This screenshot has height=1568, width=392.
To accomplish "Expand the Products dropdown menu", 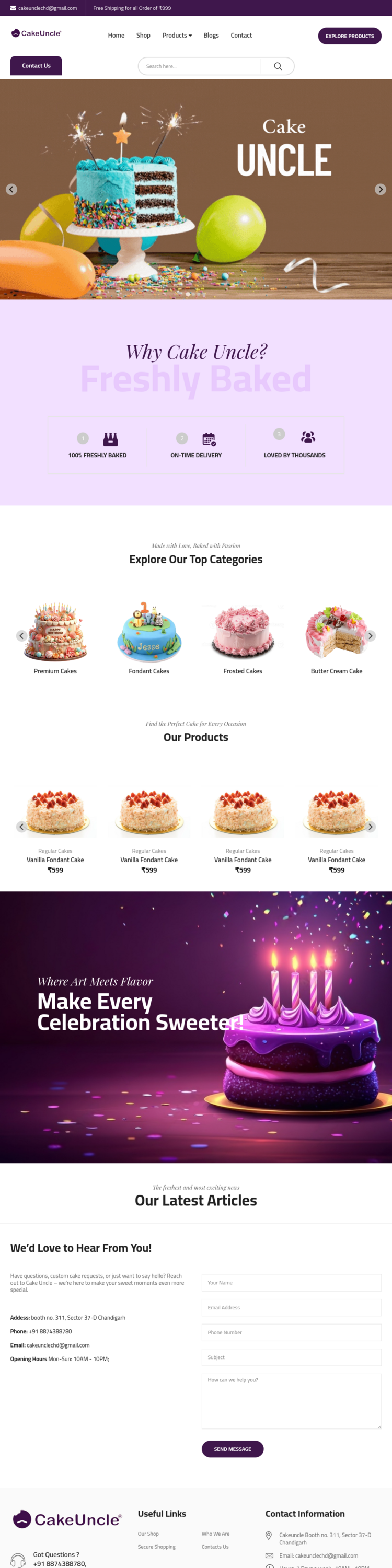I will pyautogui.click(x=177, y=36).
